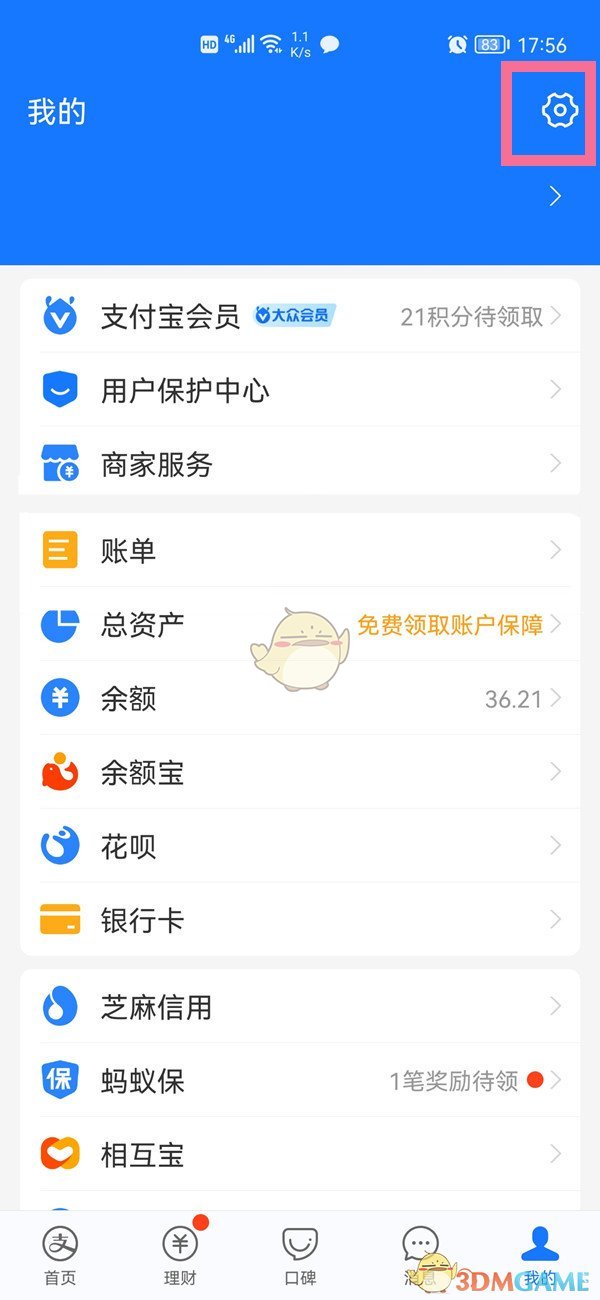Open 商家服务
The width and height of the screenshot is (600, 1300).
tap(300, 464)
